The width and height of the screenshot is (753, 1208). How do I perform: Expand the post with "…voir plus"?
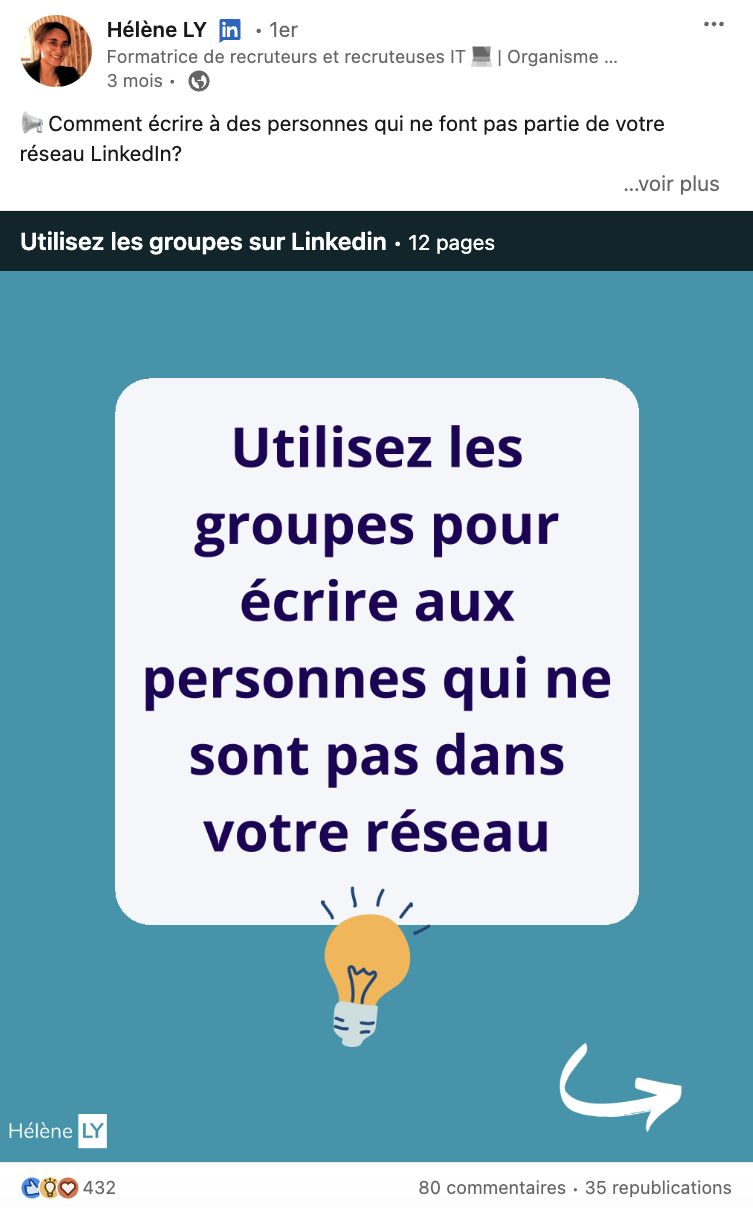click(671, 184)
